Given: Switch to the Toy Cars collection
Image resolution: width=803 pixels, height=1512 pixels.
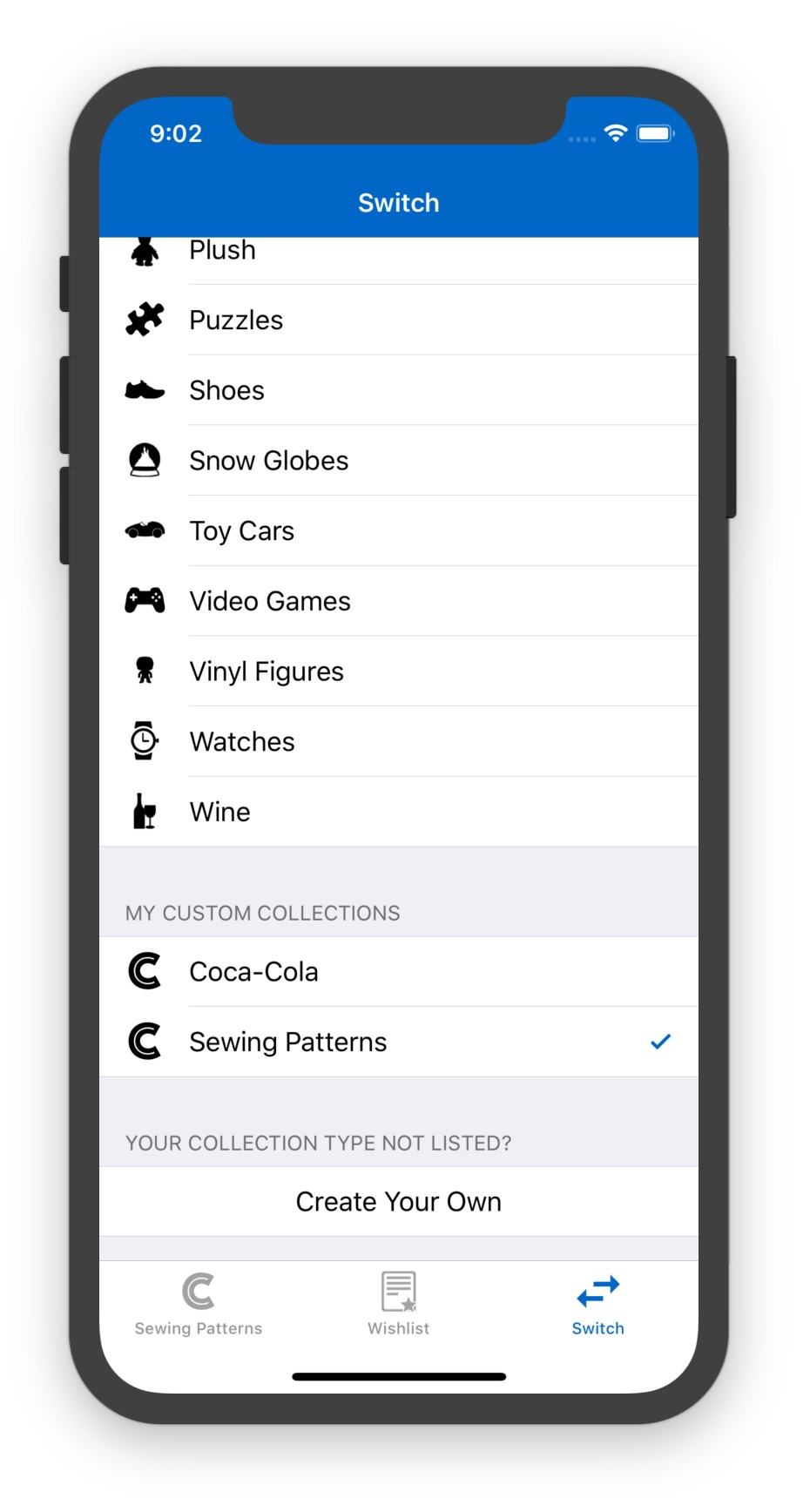Looking at the screenshot, I should pyautogui.click(x=242, y=531).
